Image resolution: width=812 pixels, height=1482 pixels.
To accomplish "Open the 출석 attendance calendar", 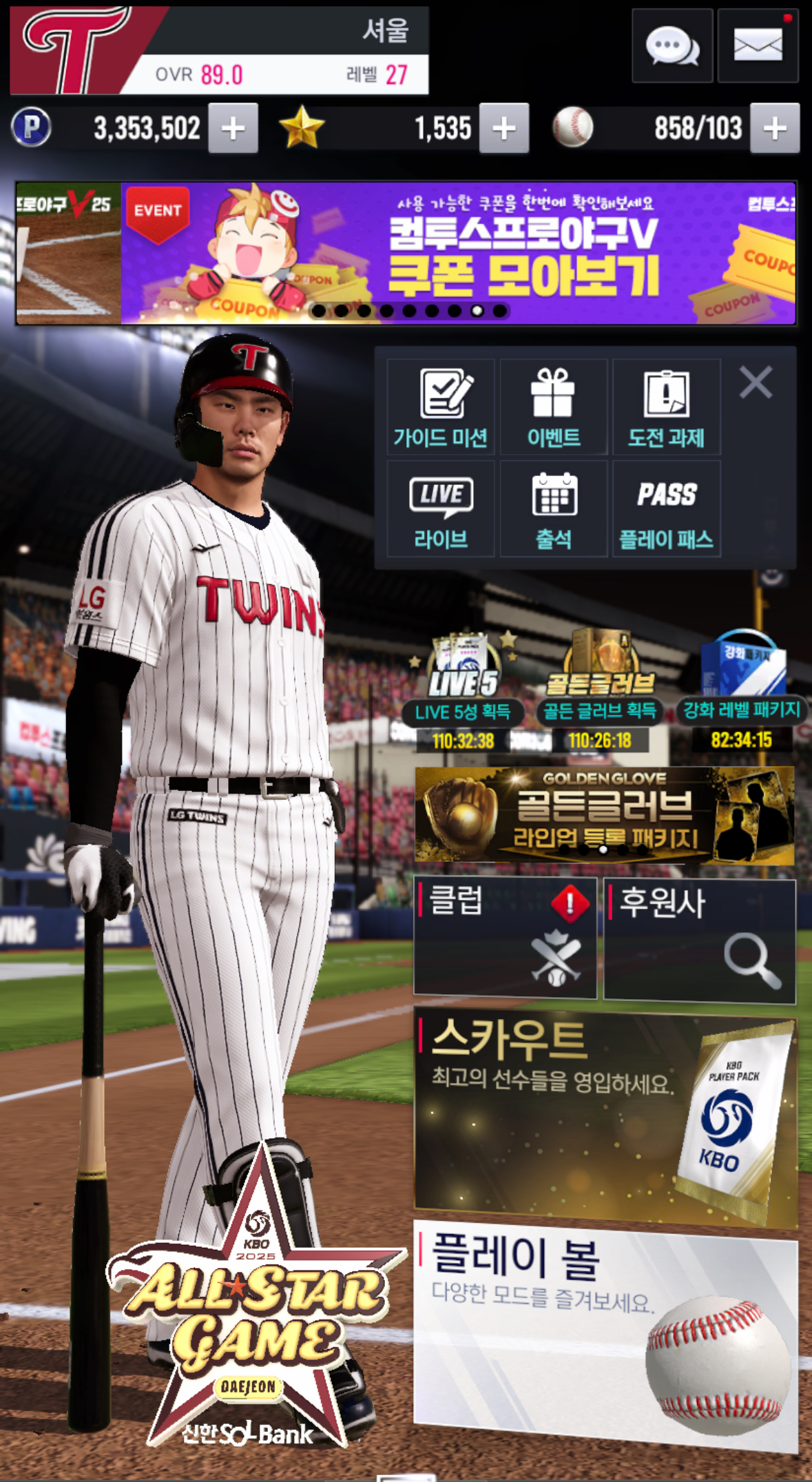I will tap(553, 509).
